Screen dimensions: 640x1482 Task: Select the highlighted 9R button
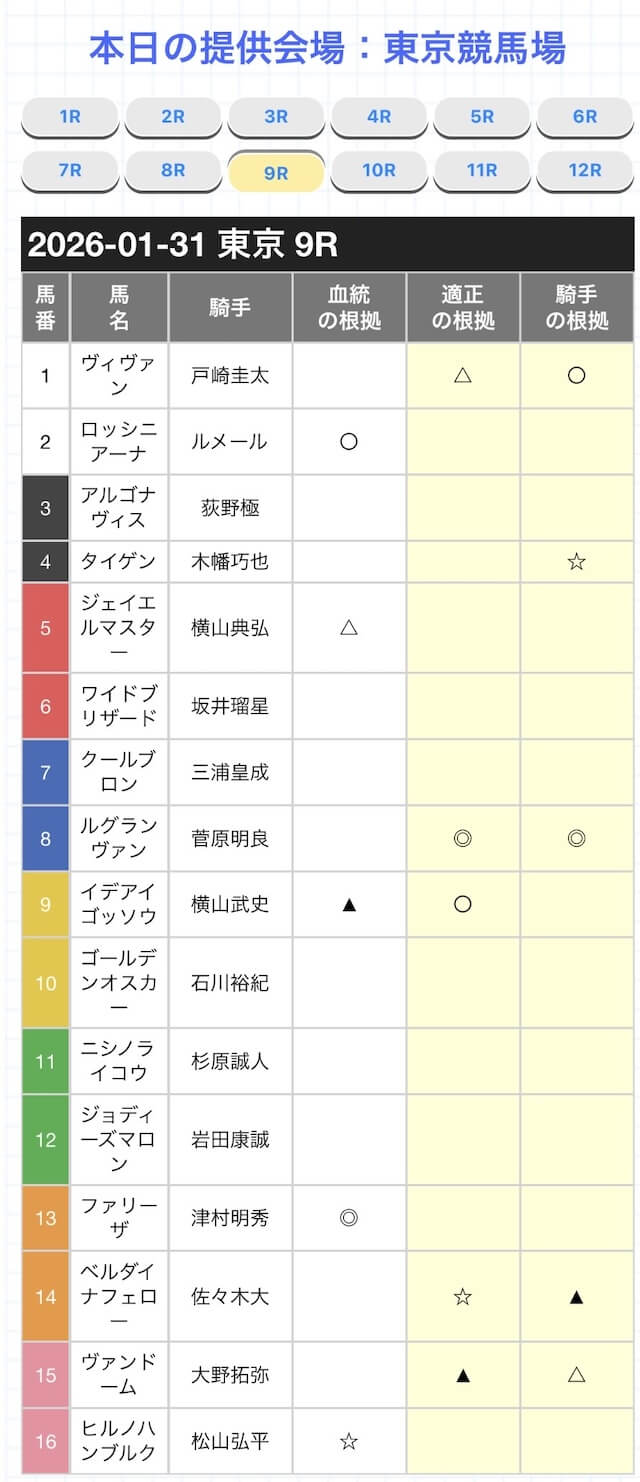coord(276,172)
